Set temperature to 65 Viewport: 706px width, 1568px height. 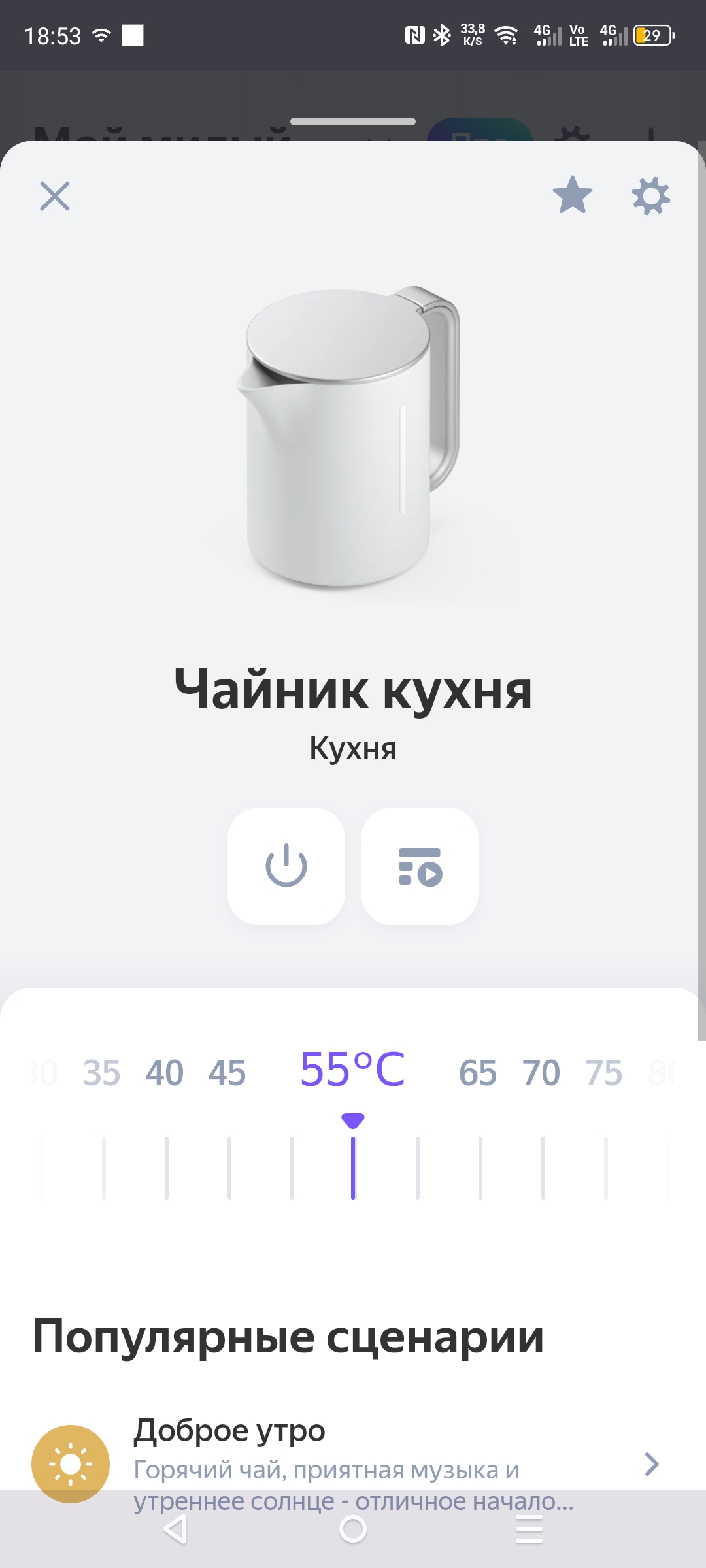(x=478, y=1073)
